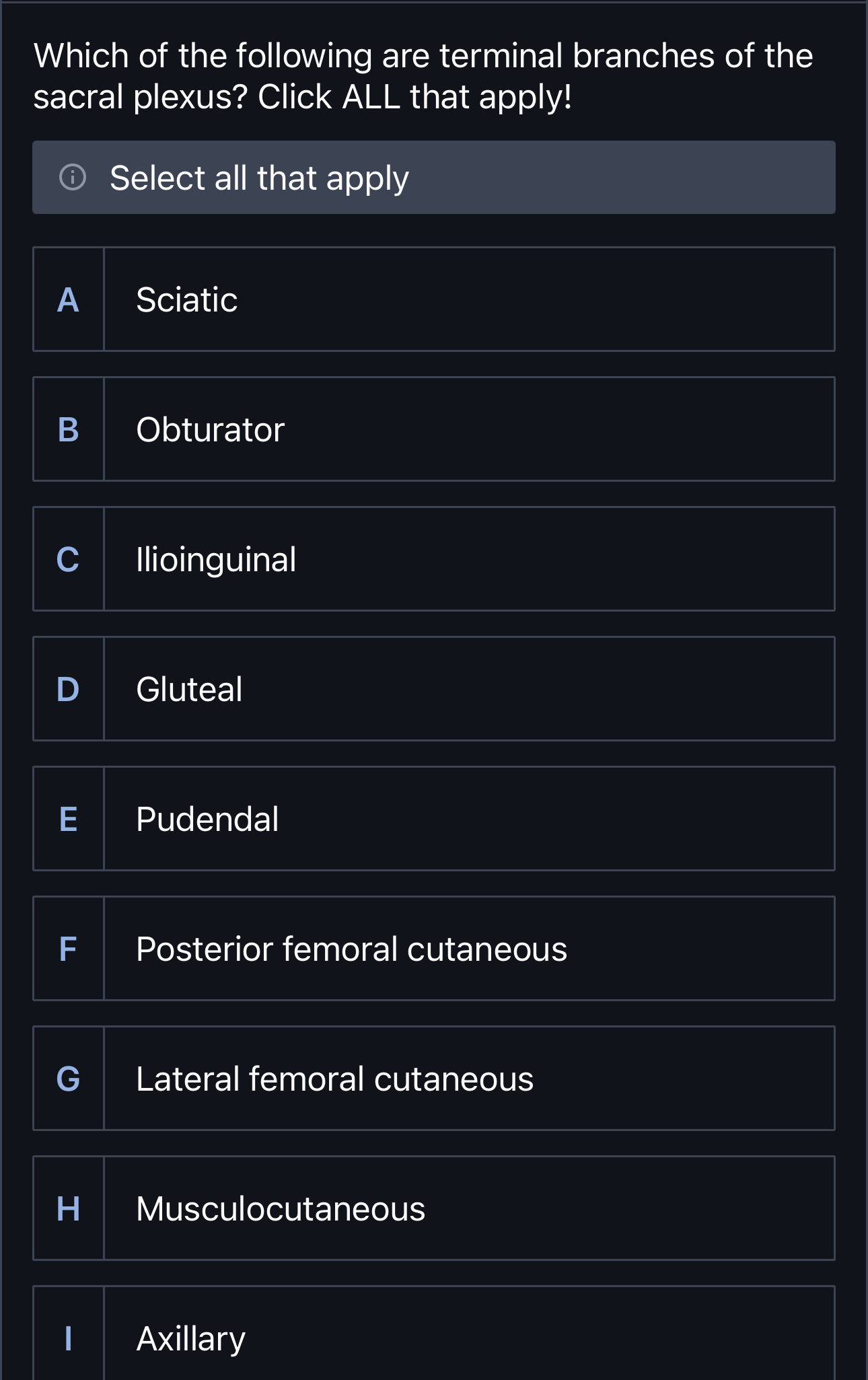This screenshot has height=1380, width=868.
Task: Click the letter badge F
Action: tap(68, 949)
